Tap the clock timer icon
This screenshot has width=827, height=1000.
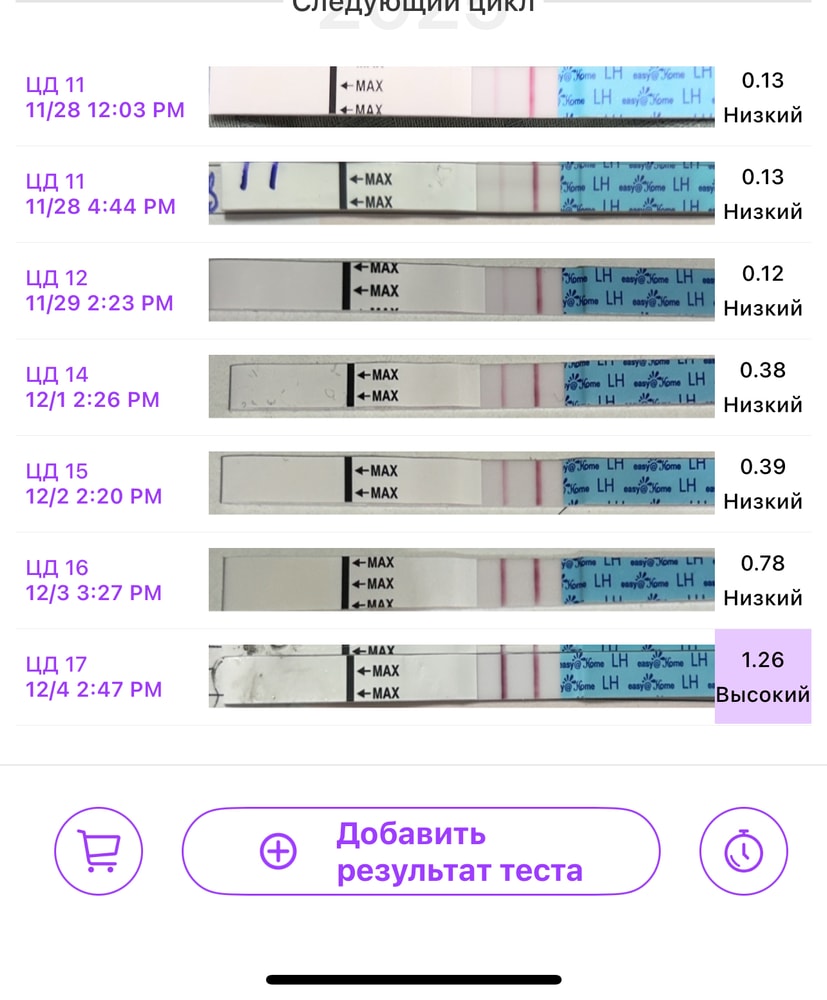coord(743,851)
